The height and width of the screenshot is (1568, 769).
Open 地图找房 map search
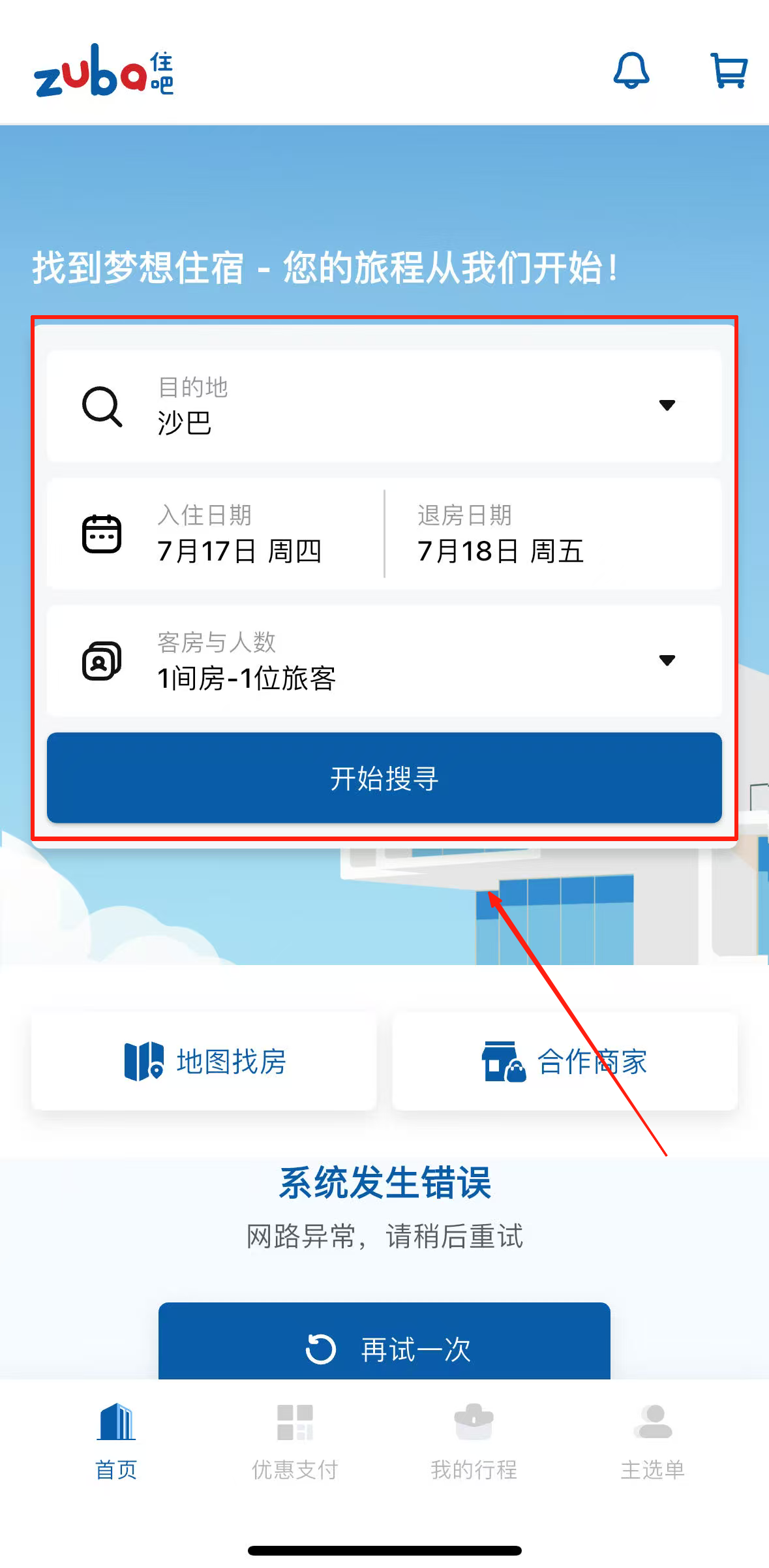[204, 1061]
